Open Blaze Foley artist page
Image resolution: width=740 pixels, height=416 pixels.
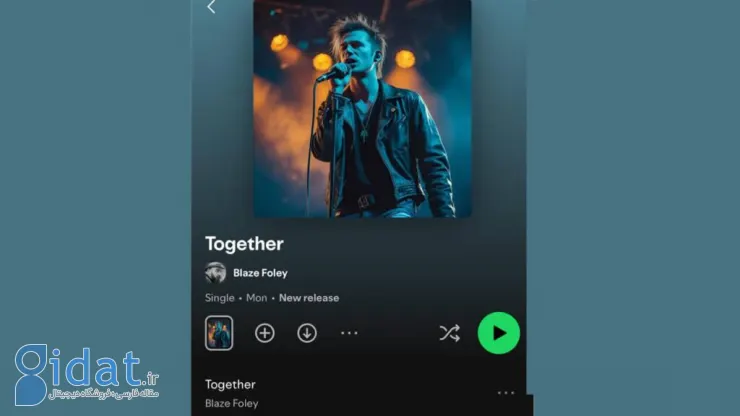coord(259,272)
